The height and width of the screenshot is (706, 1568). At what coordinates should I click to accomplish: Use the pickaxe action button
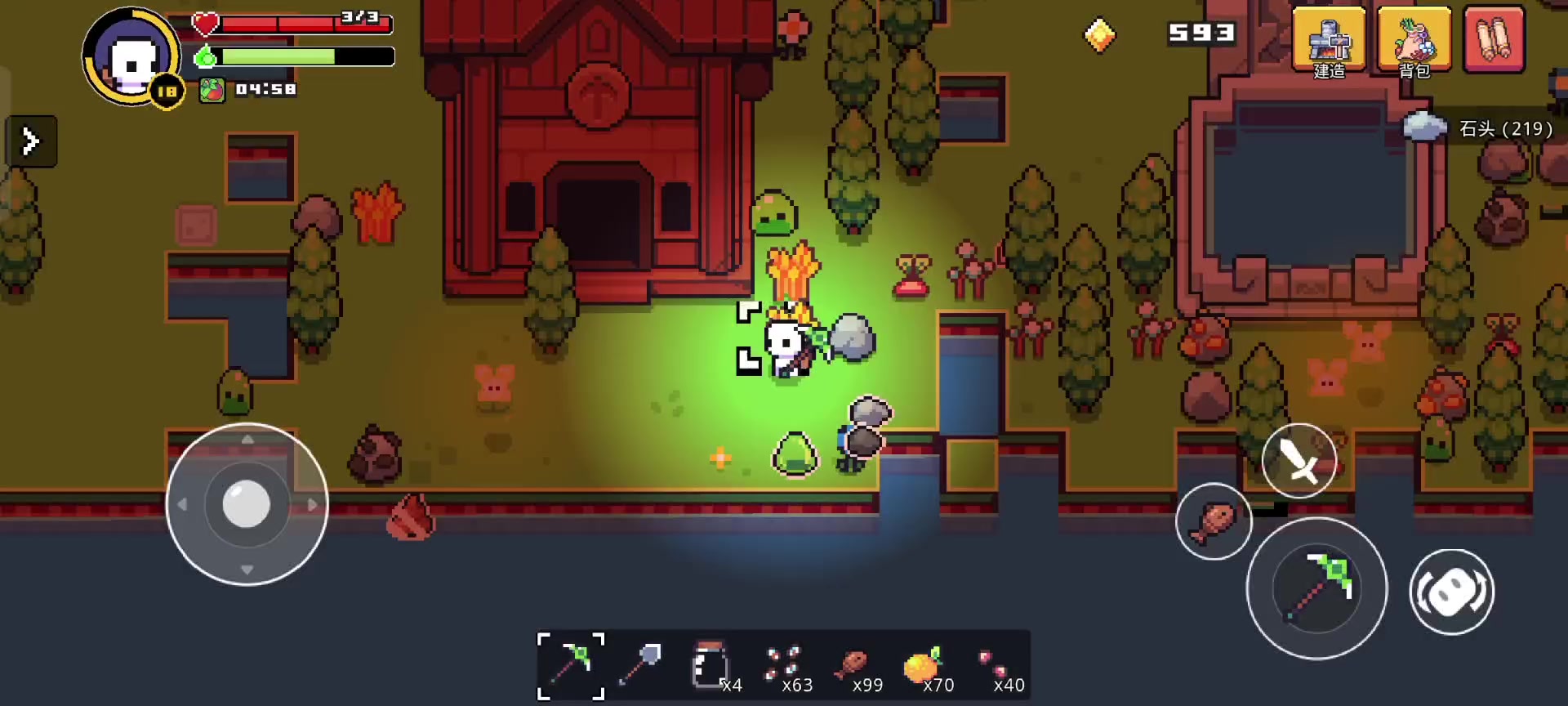pyautogui.click(x=1316, y=588)
